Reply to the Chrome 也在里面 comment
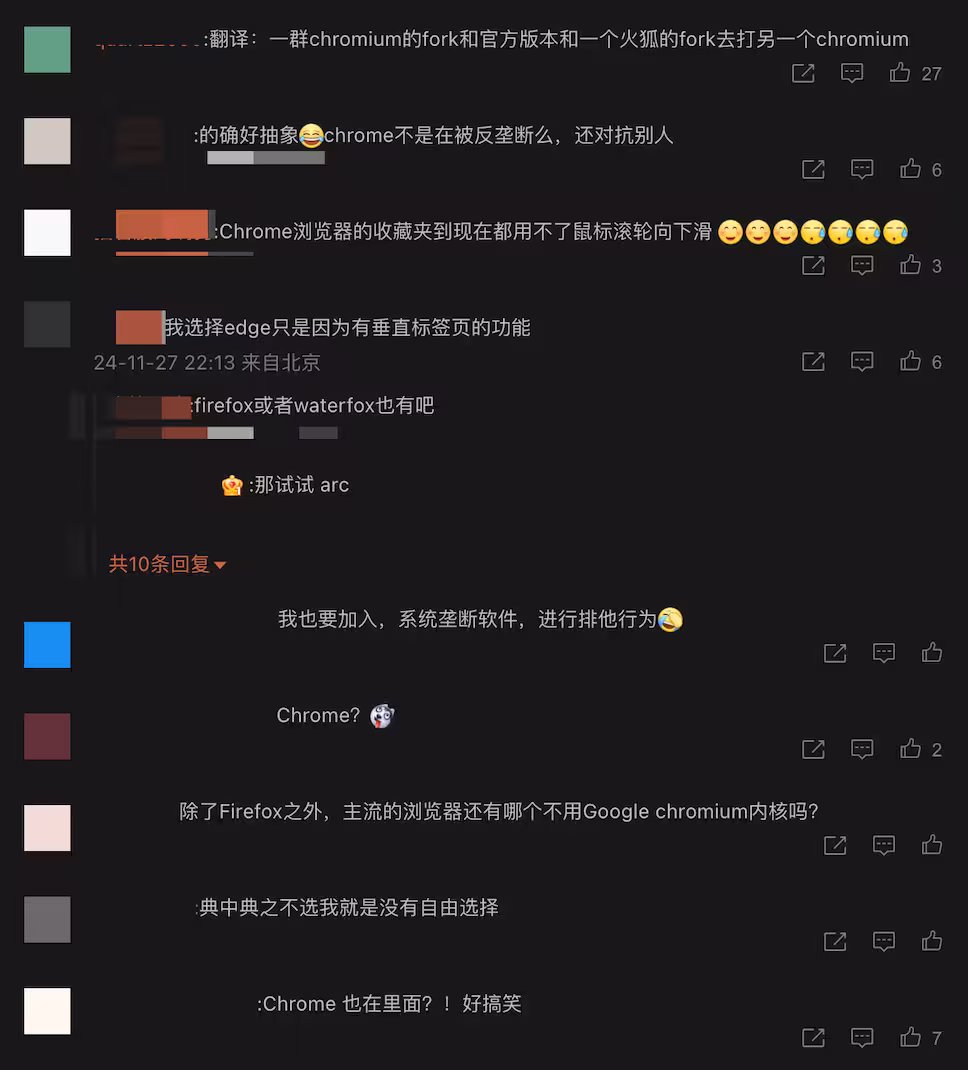968x1070 pixels. point(862,1037)
